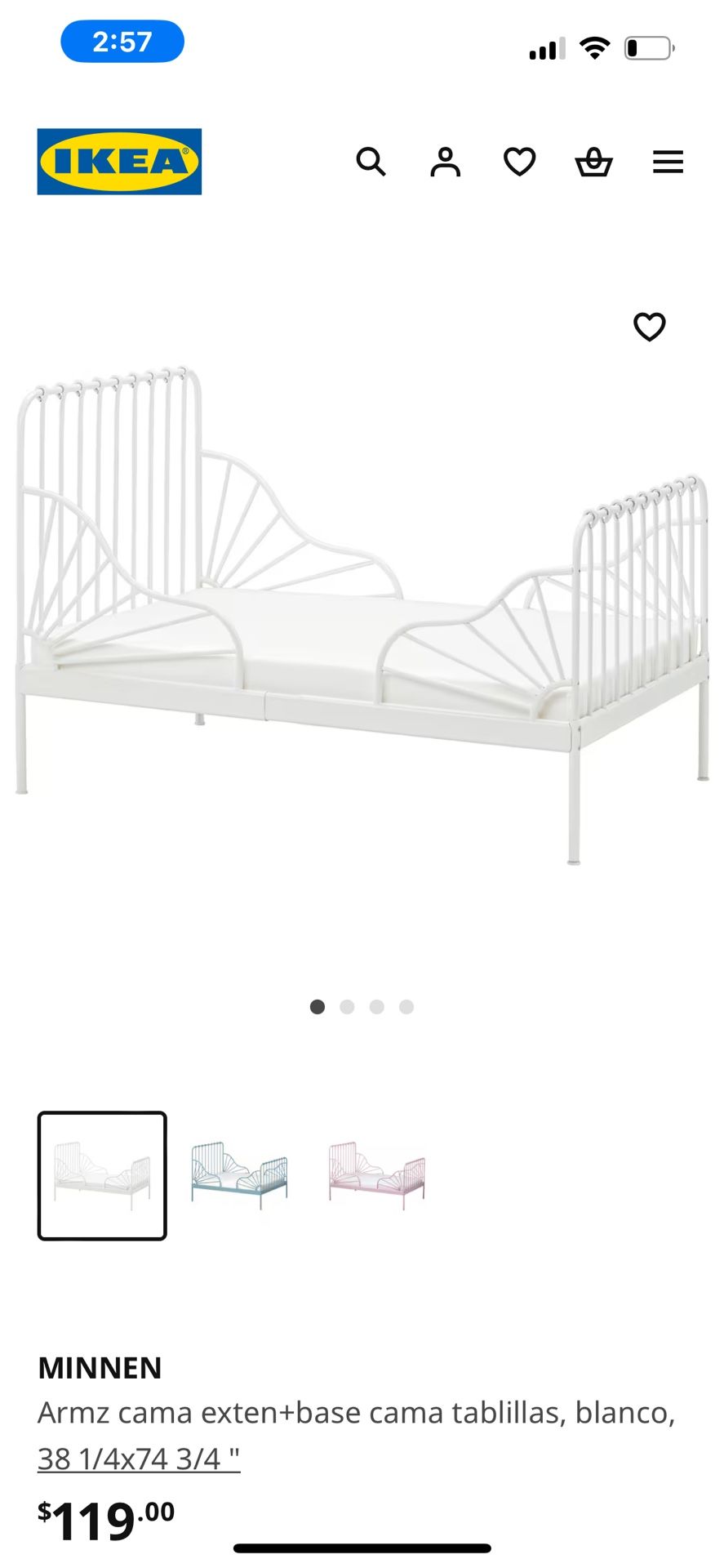Save the MINNEN bed to favorites

pos(650,327)
